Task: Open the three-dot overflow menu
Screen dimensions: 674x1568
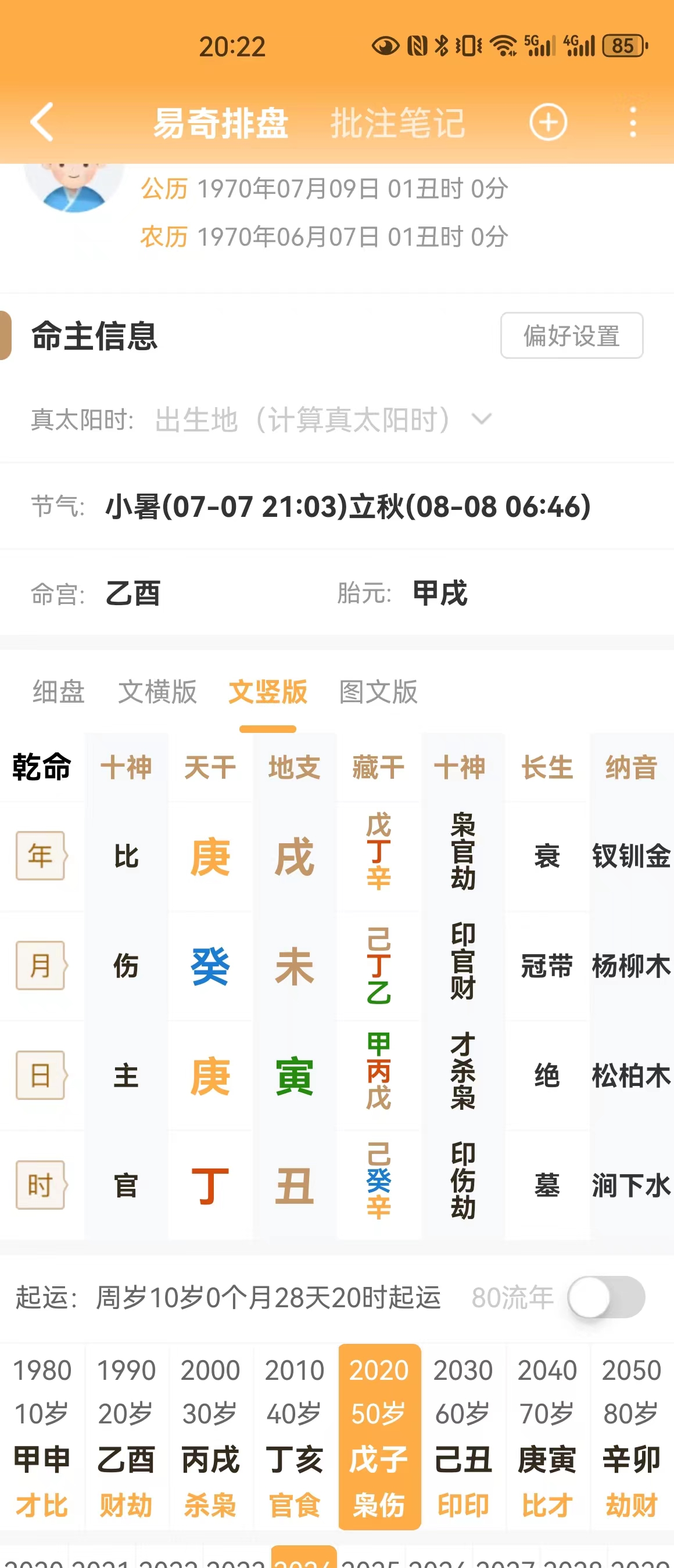Action: coord(633,122)
